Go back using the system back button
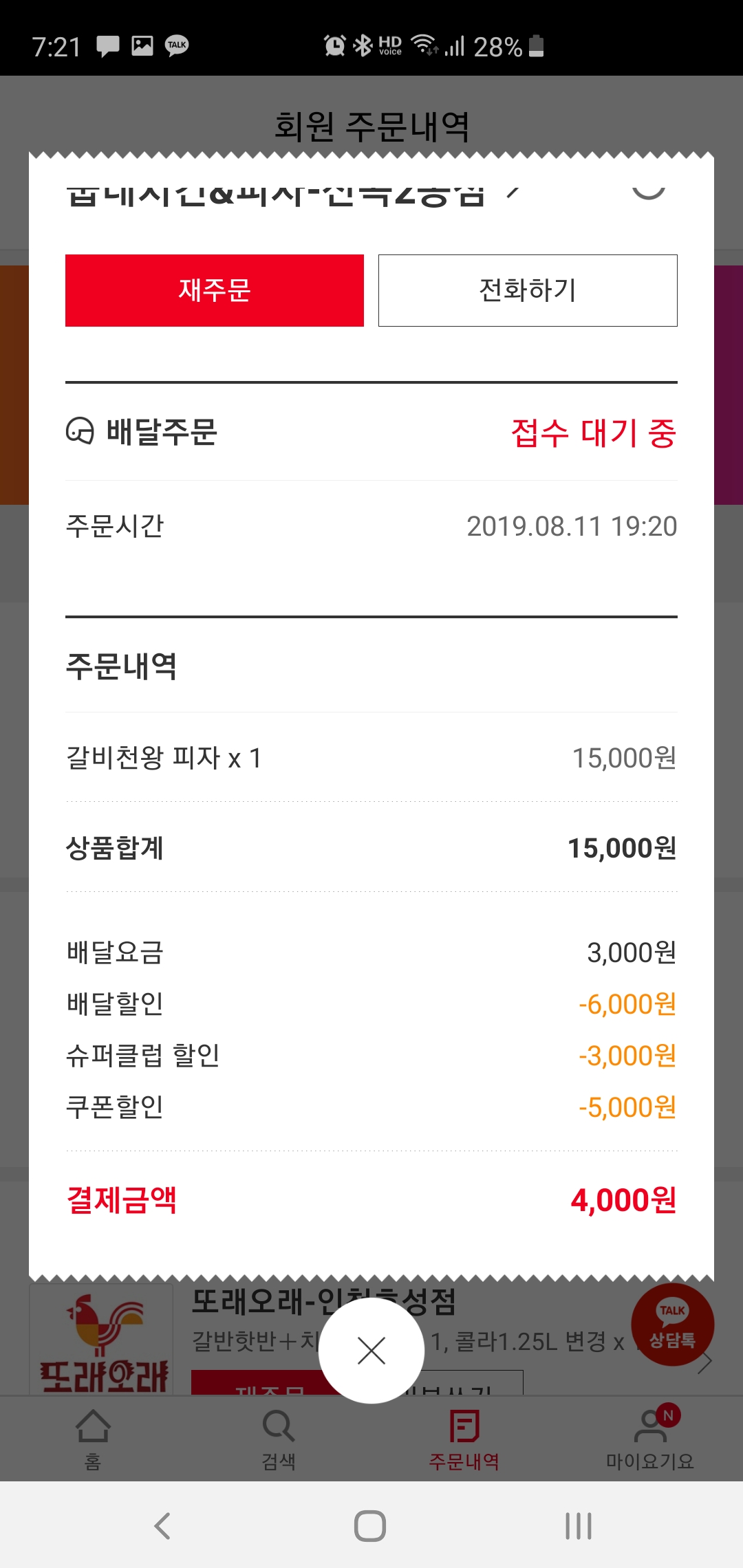The width and height of the screenshot is (743, 1568). click(x=162, y=1525)
